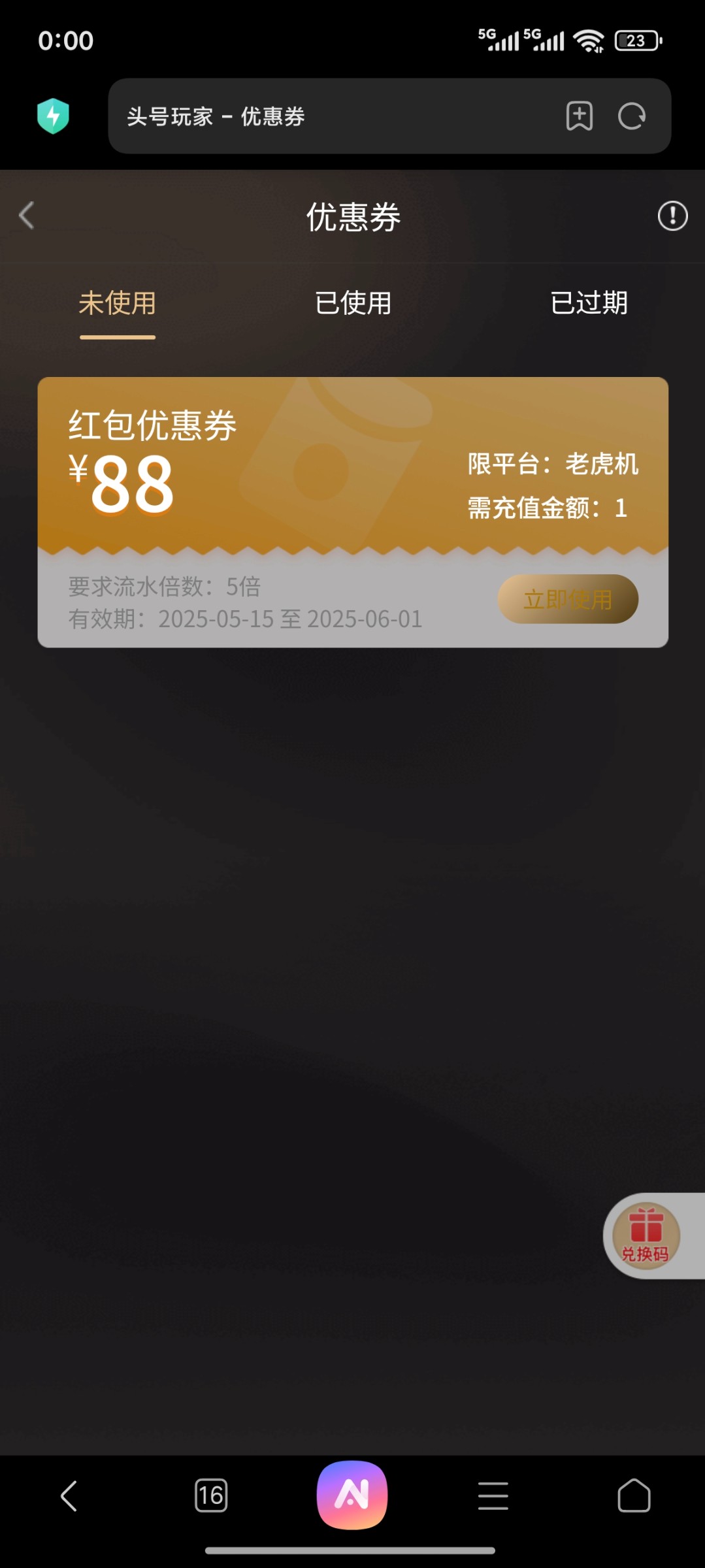
Task: Tap the browser back arrow in bottom toolbar
Action: (69, 1495)
